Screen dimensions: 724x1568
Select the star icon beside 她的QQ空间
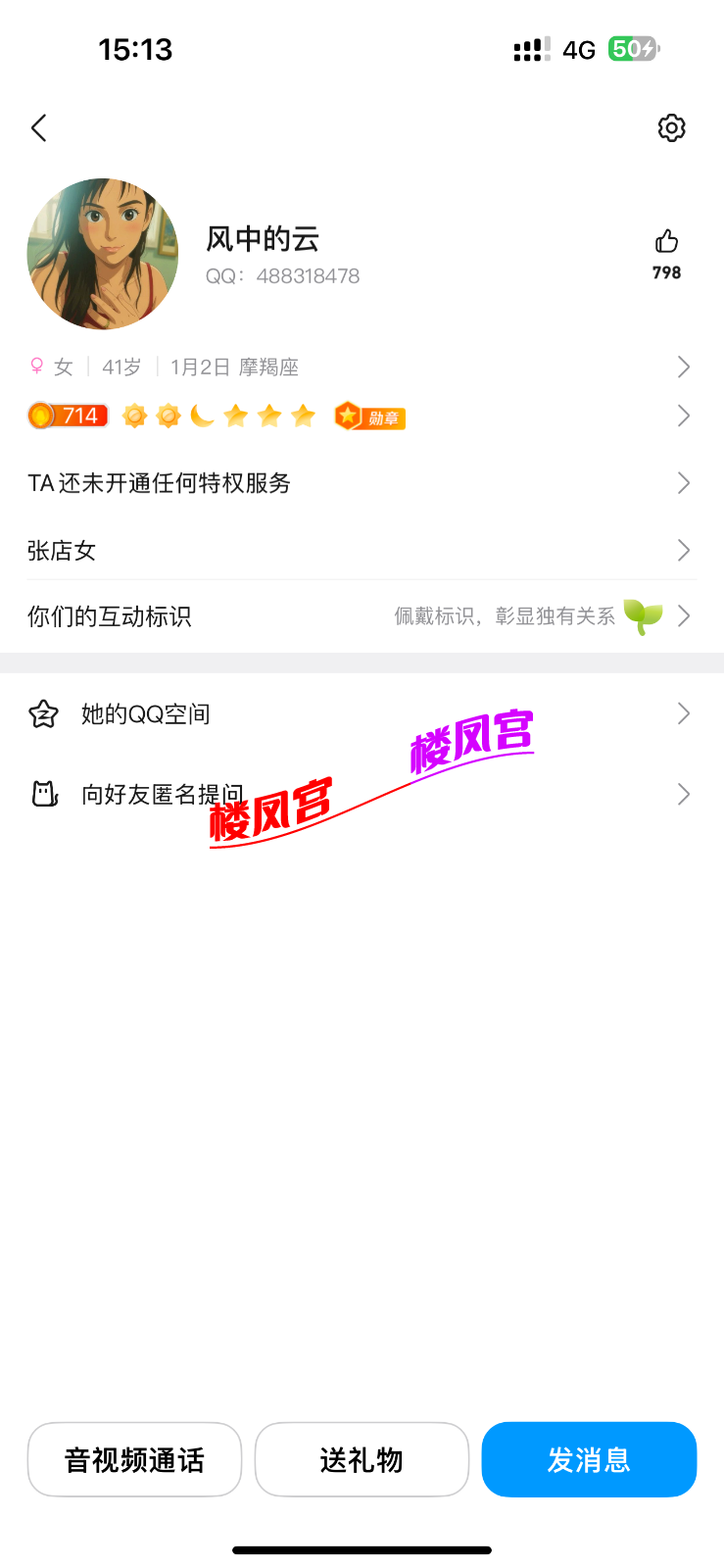click(x=43, y=713)
